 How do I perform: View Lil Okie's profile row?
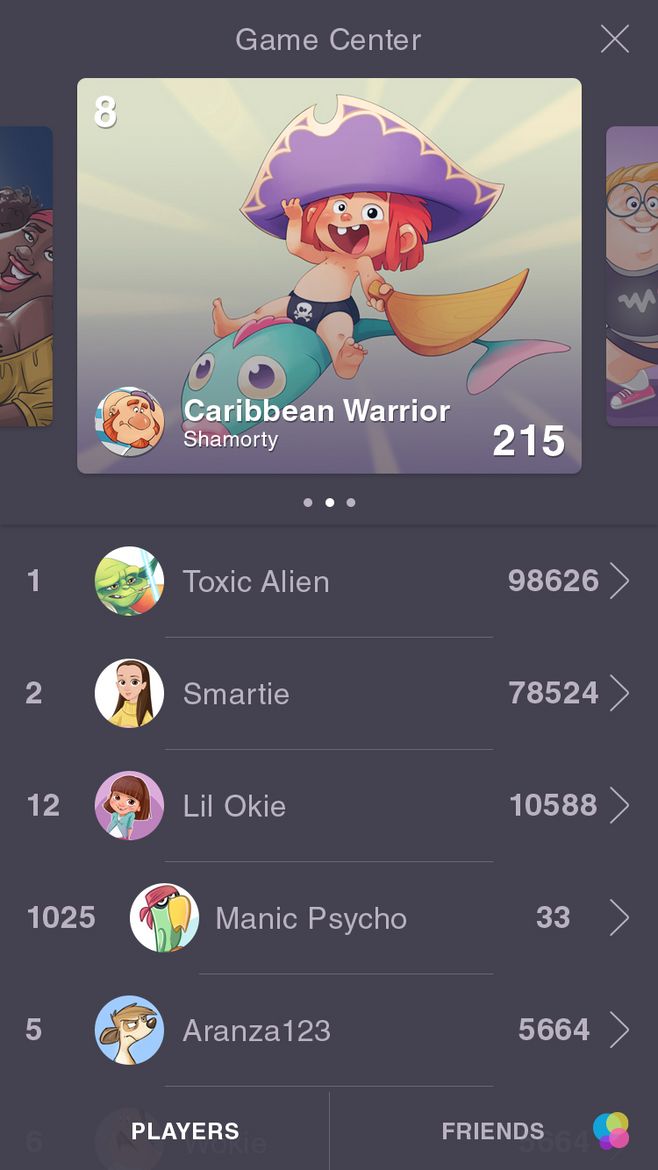[329, 805]
